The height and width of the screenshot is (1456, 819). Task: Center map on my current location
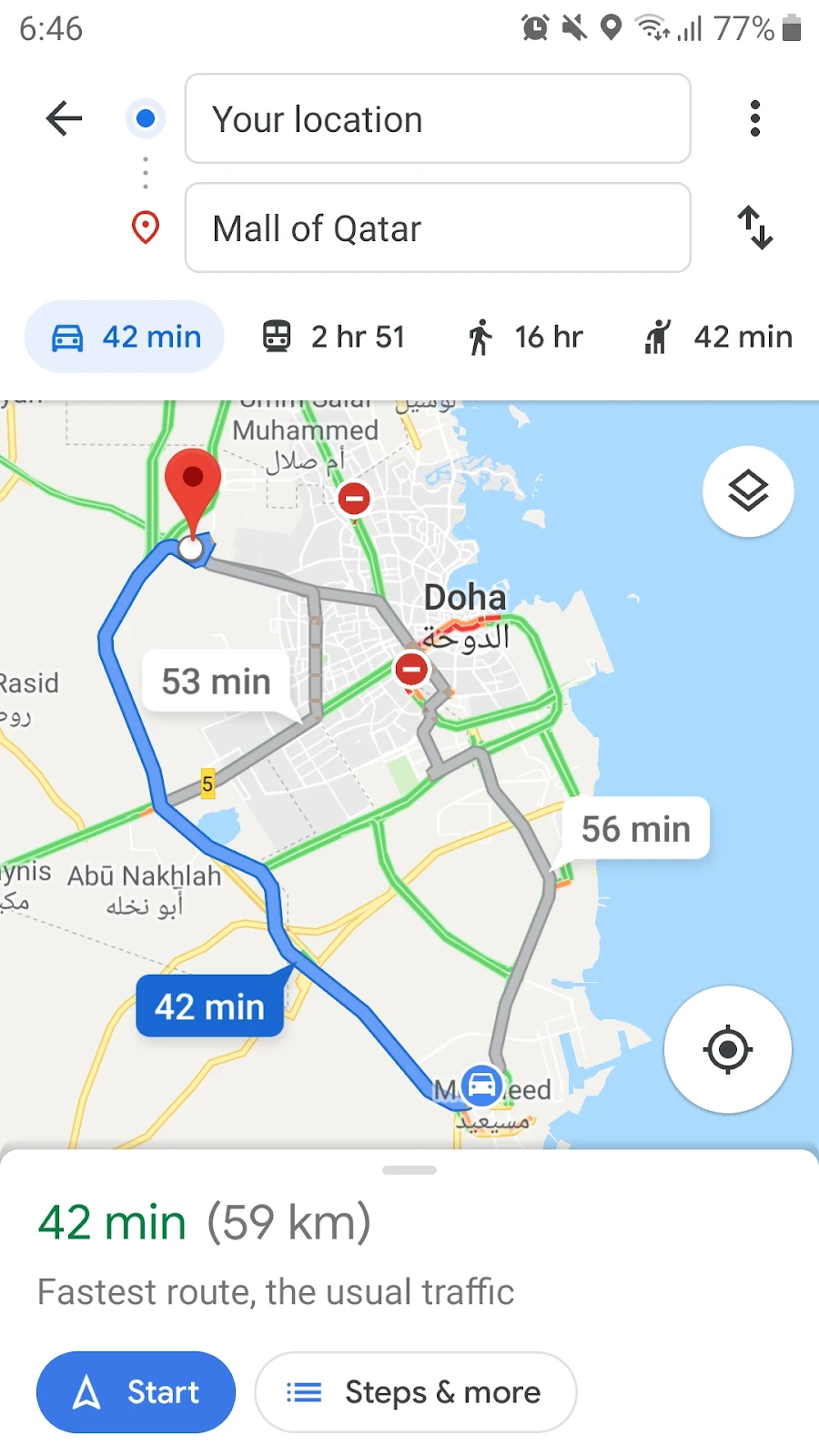[x=727, y=1049]
